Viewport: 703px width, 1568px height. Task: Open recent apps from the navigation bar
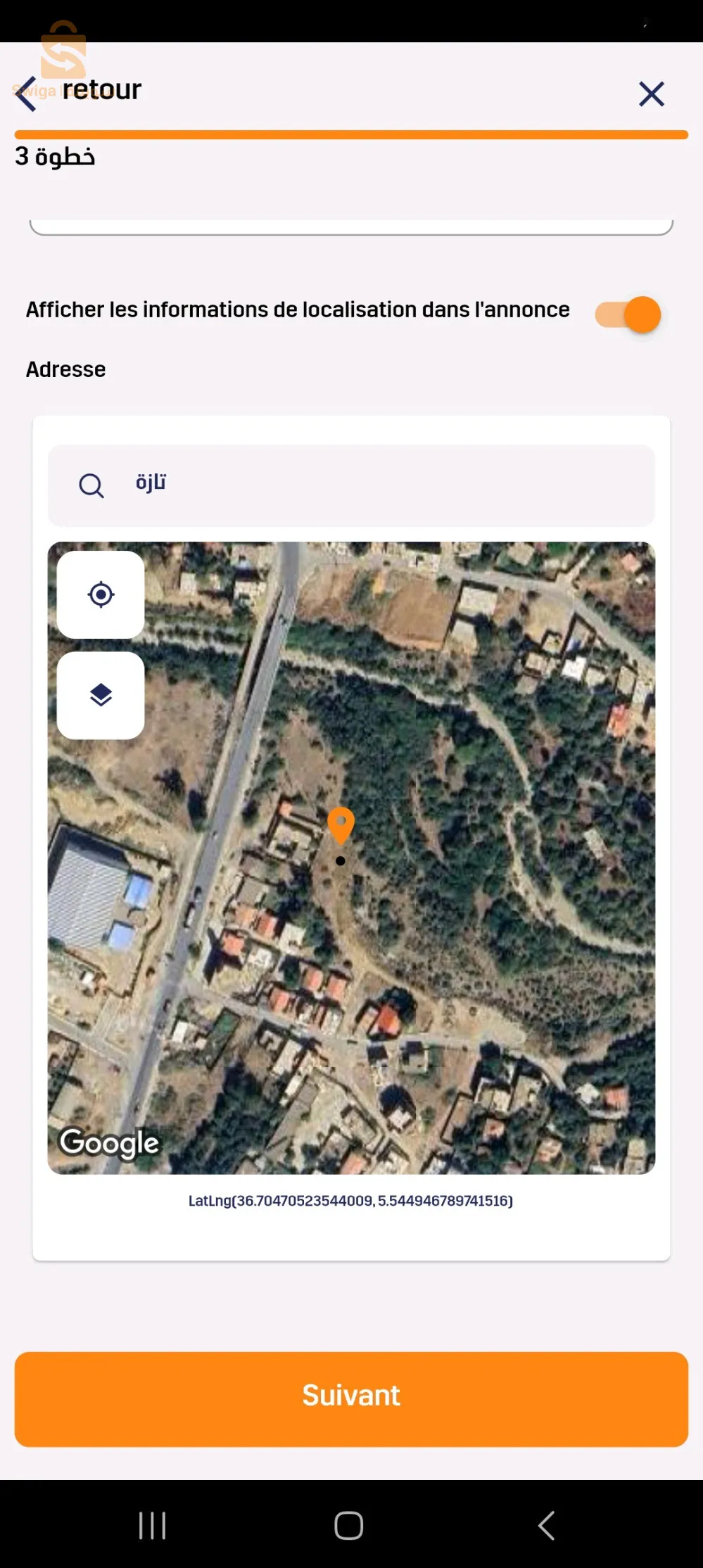152,1525
